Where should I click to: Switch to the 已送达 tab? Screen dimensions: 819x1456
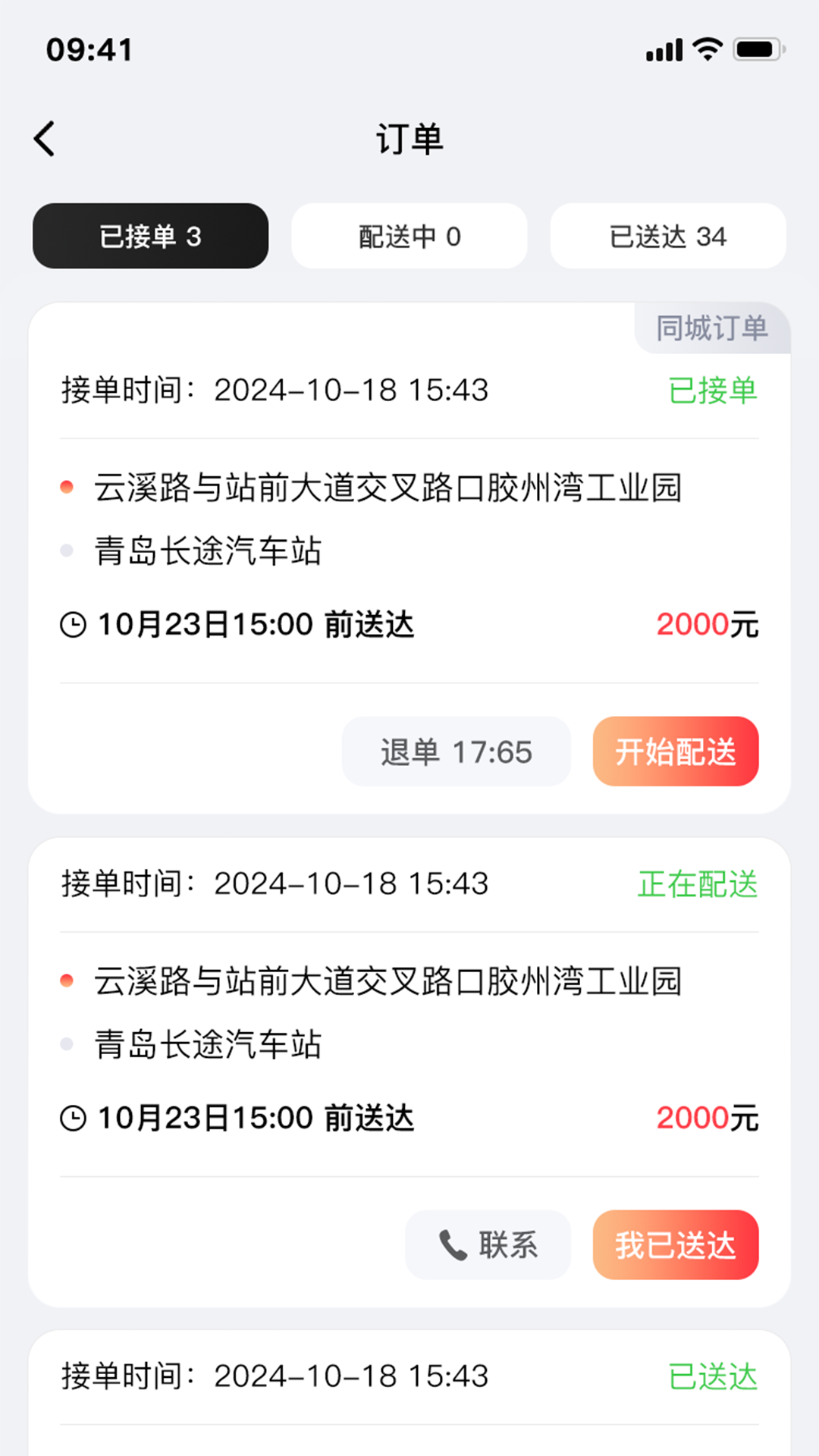pos(667,236)
